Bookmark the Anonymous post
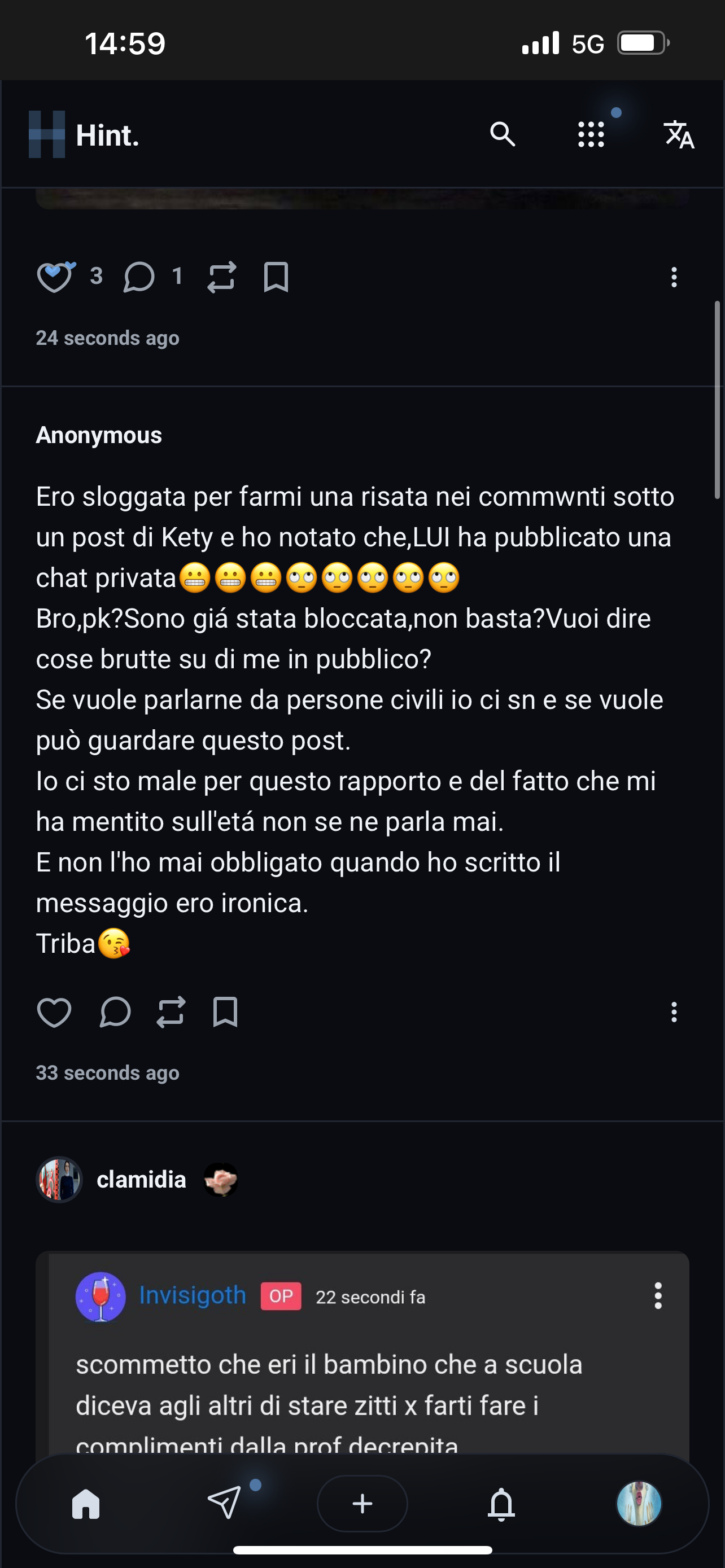The image size is (725, 1568). 225,1012
